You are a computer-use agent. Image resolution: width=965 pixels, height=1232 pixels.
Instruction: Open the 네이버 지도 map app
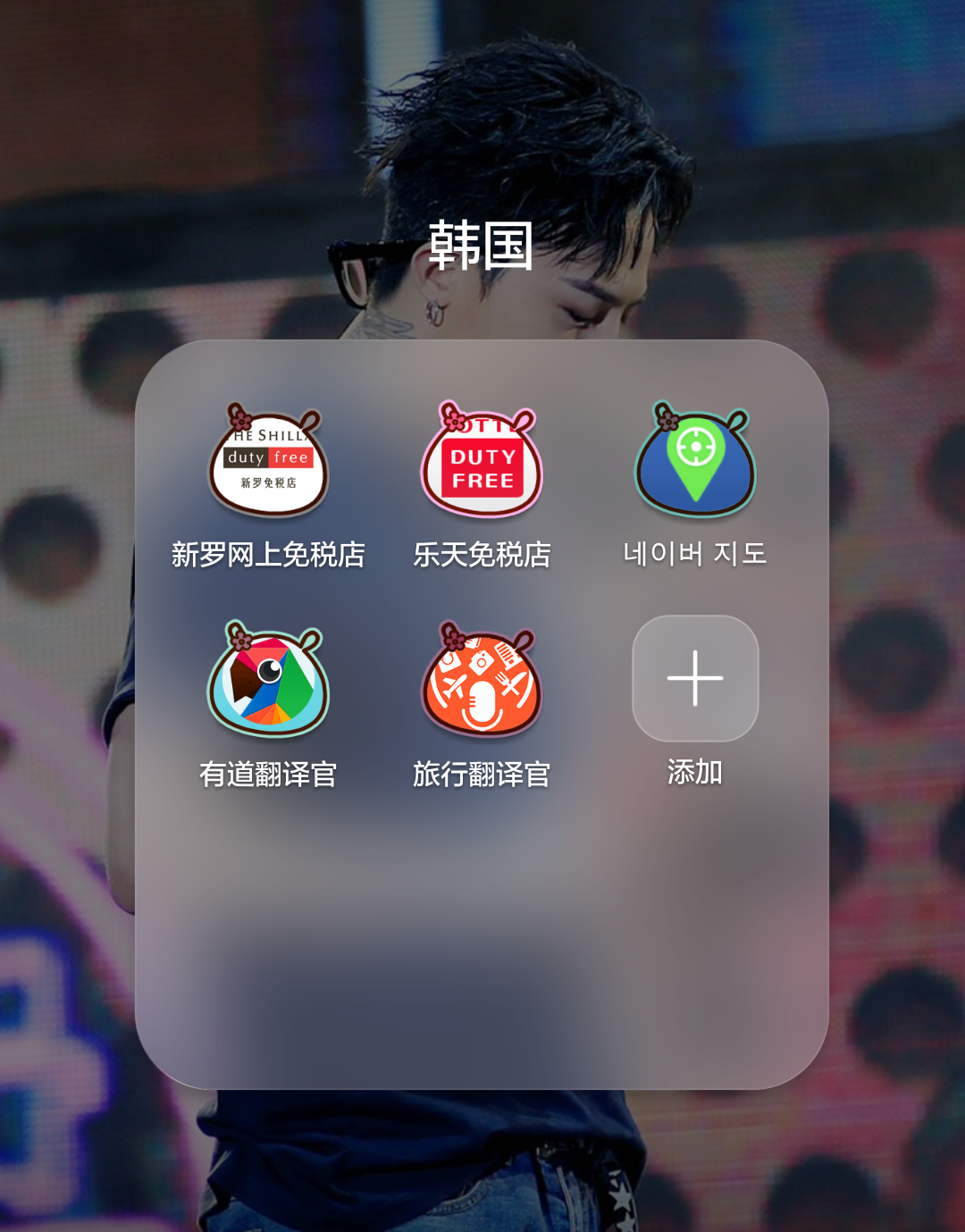(x=695, y=463)
